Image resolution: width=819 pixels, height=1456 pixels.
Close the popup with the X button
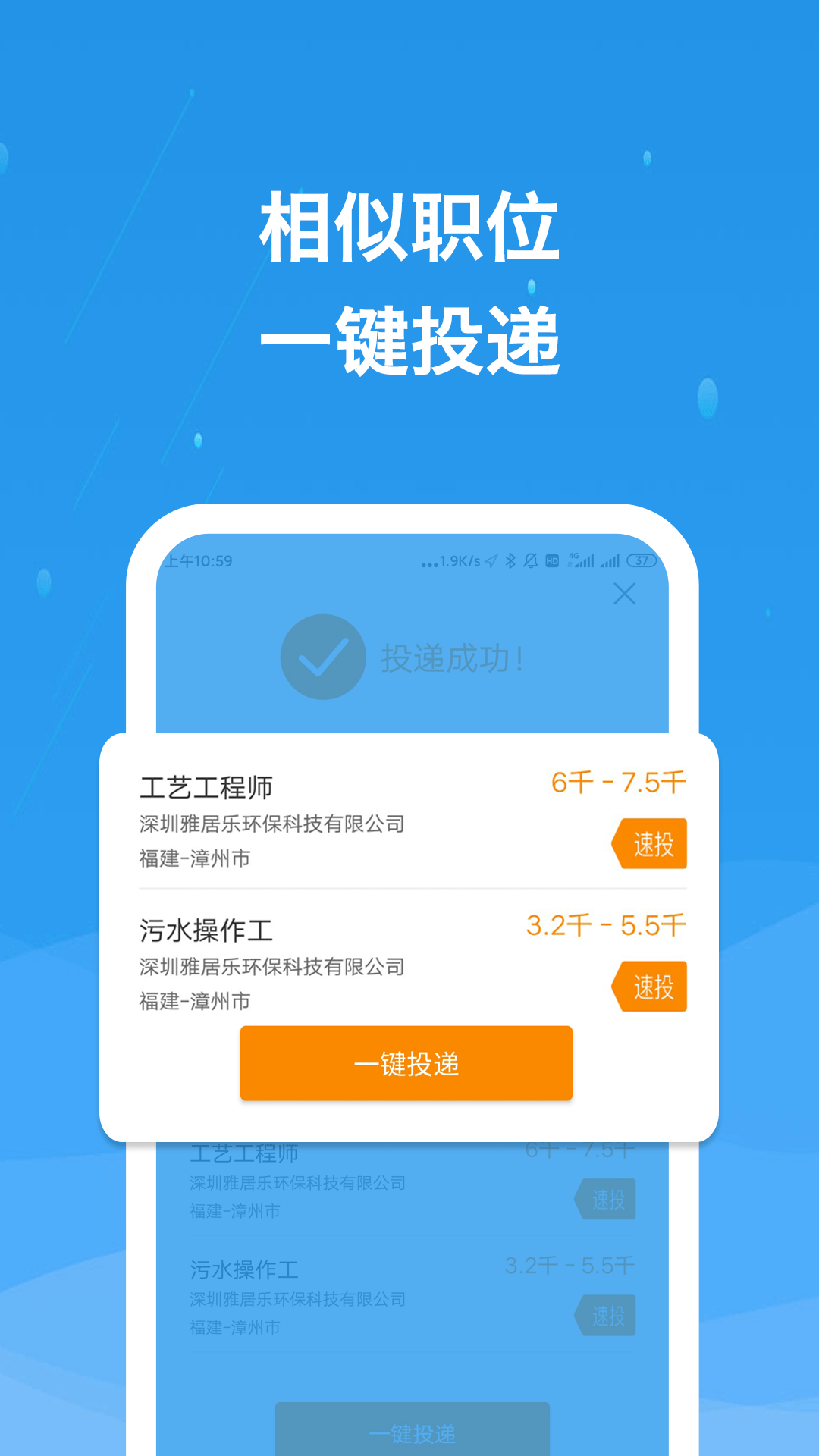coord(623,595)
